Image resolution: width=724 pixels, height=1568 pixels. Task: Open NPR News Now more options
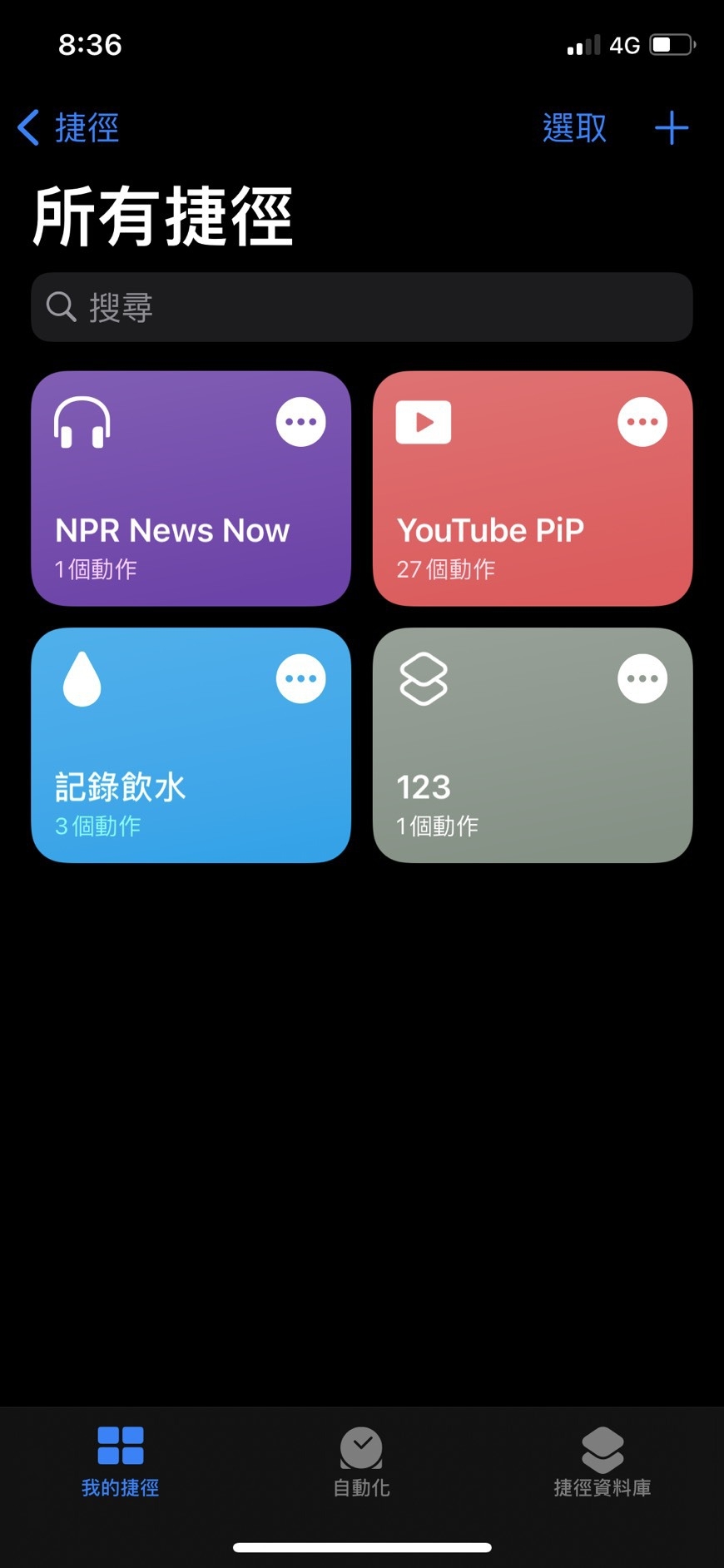point(300,422)
